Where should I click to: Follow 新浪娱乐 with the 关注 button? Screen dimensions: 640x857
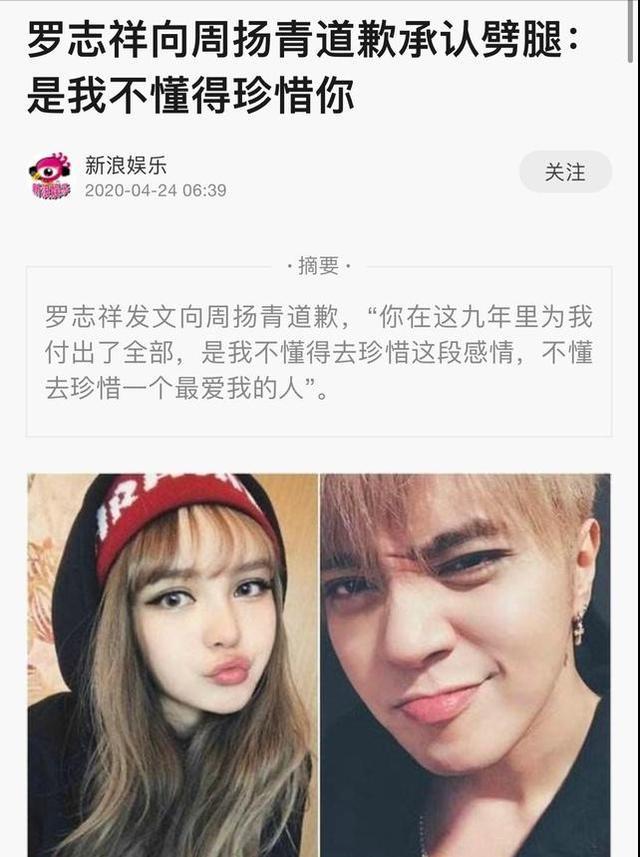tap(565, 172)
